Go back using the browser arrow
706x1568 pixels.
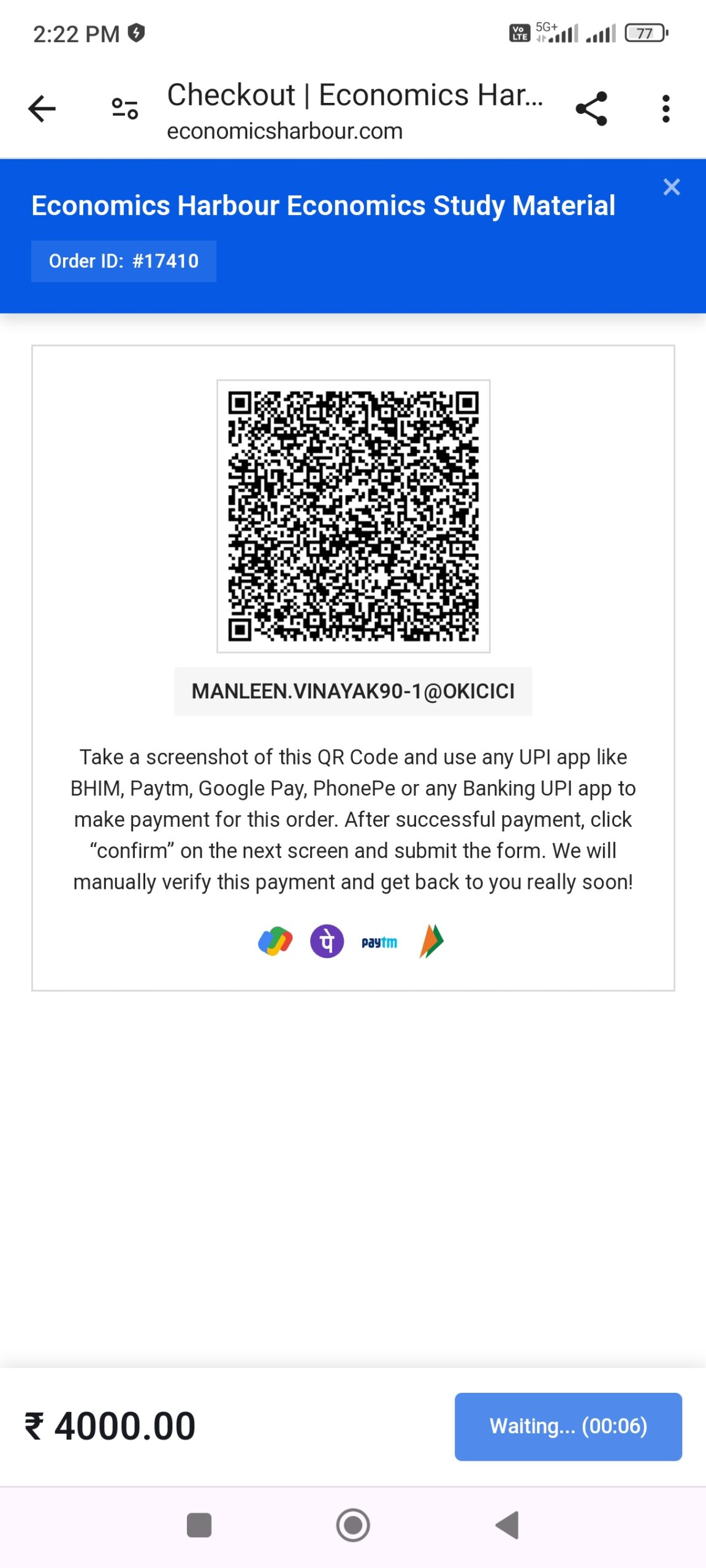click(x=42, y=109)
